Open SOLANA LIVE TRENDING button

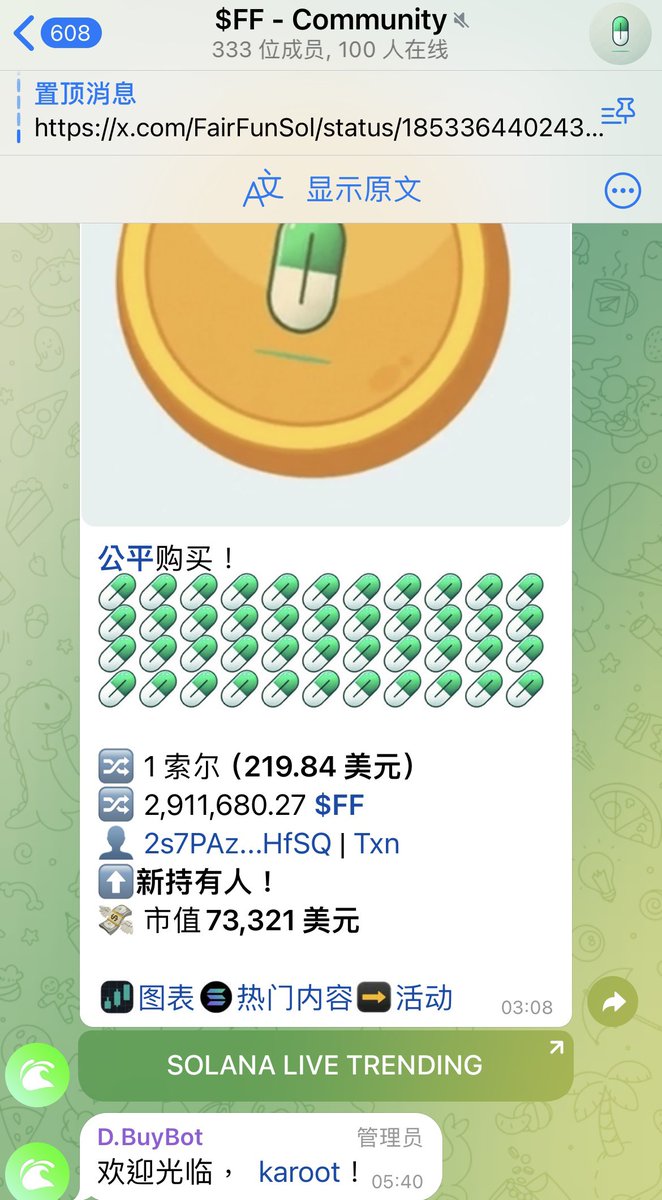(x=325, y=1065)
